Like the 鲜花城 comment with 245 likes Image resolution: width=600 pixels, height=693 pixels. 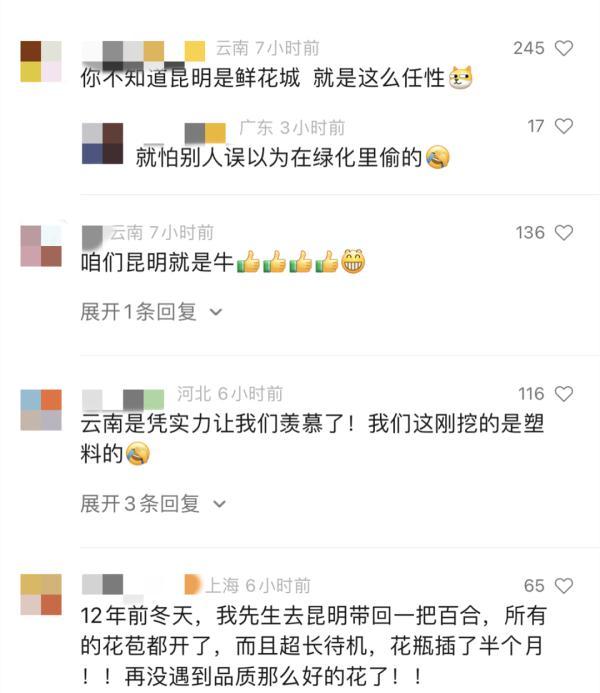tap(564, 48)
